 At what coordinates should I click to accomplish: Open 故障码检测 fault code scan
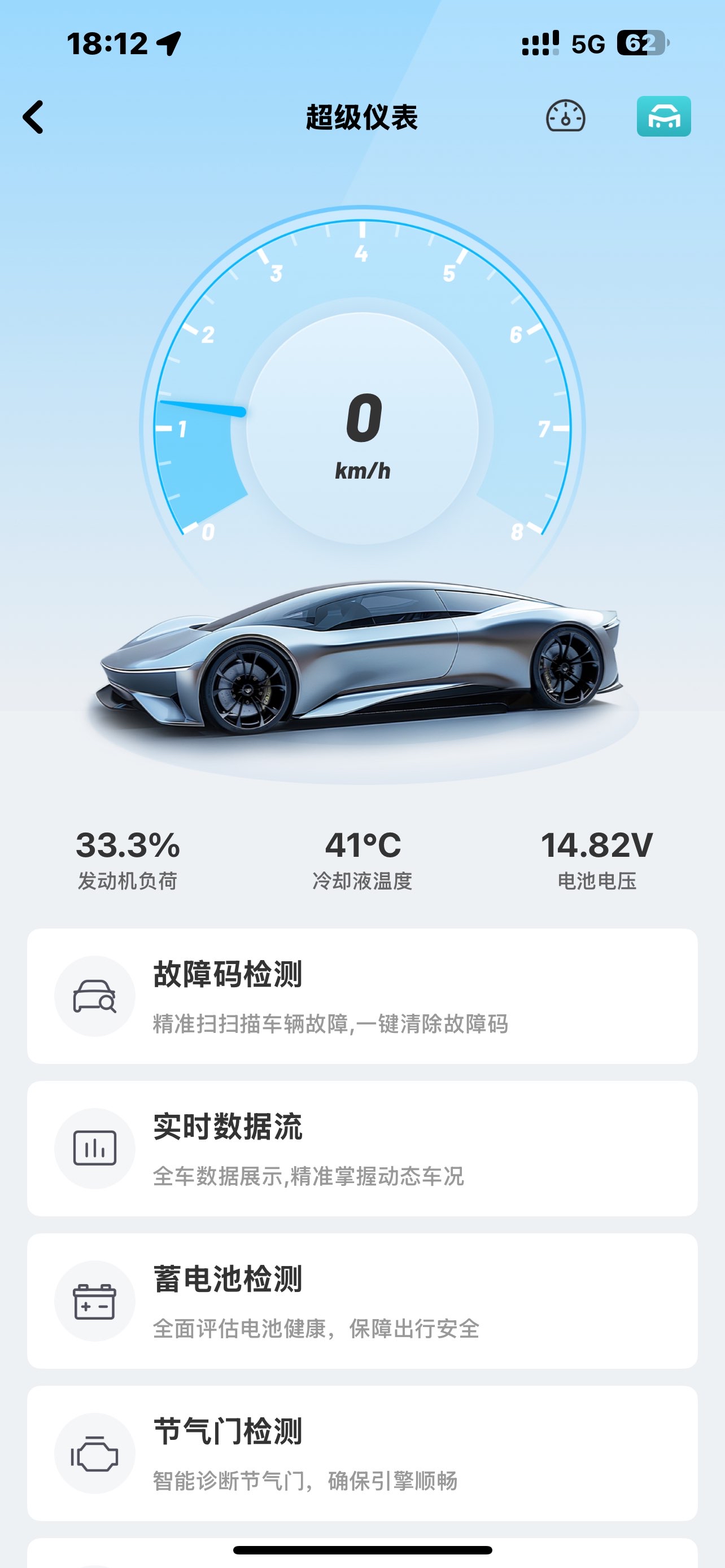[362, 996]
